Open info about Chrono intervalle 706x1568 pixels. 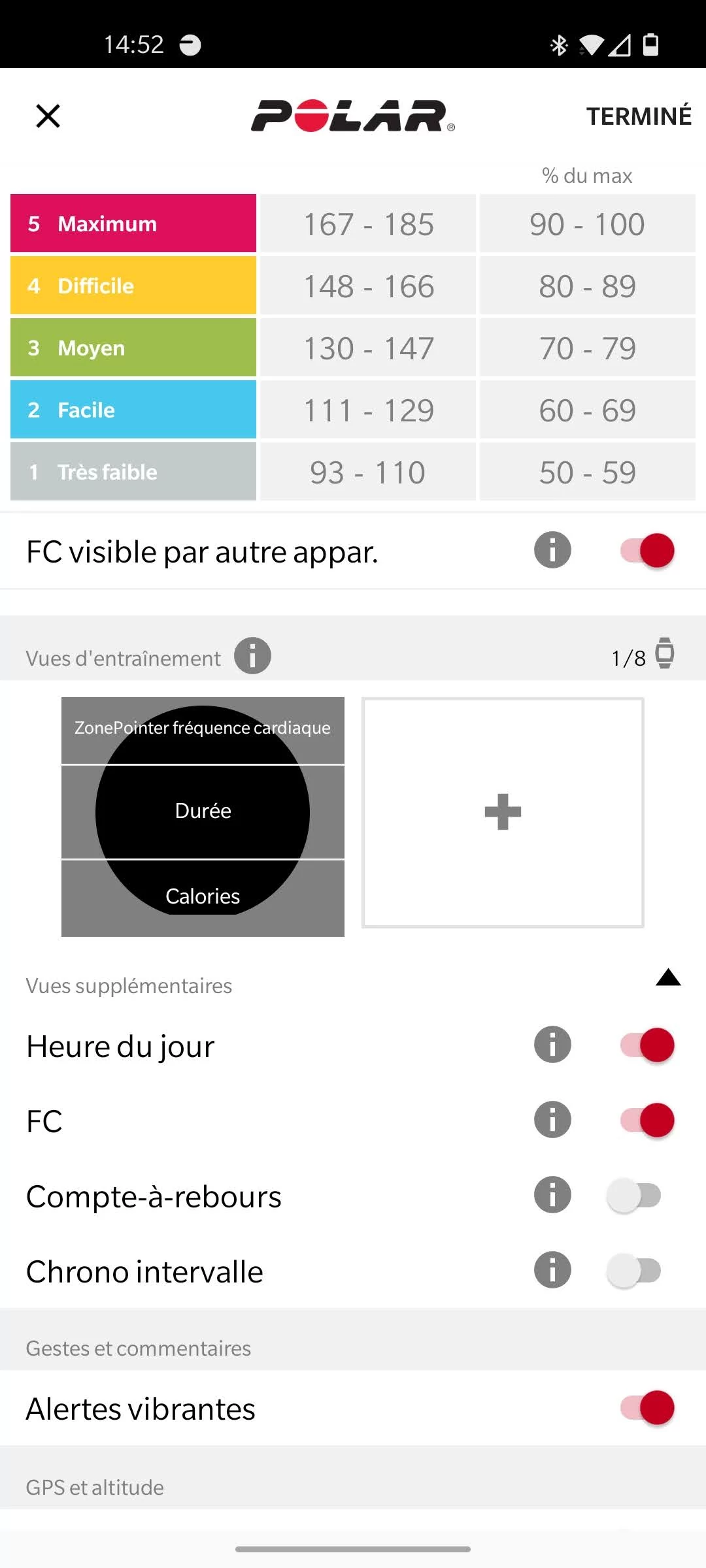coord(552,1270)
